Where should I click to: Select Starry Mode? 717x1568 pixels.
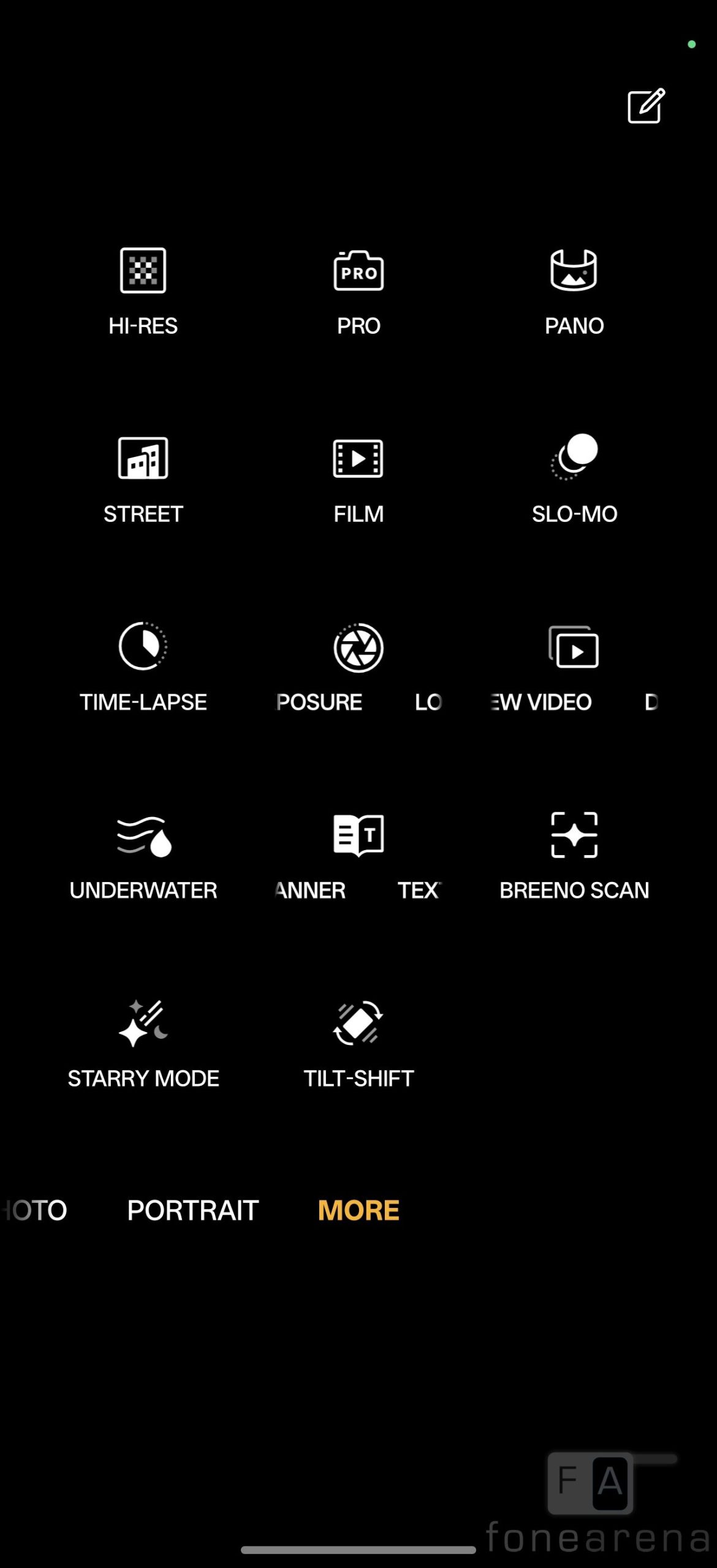pyautogui.click(x=143, y=1042)
